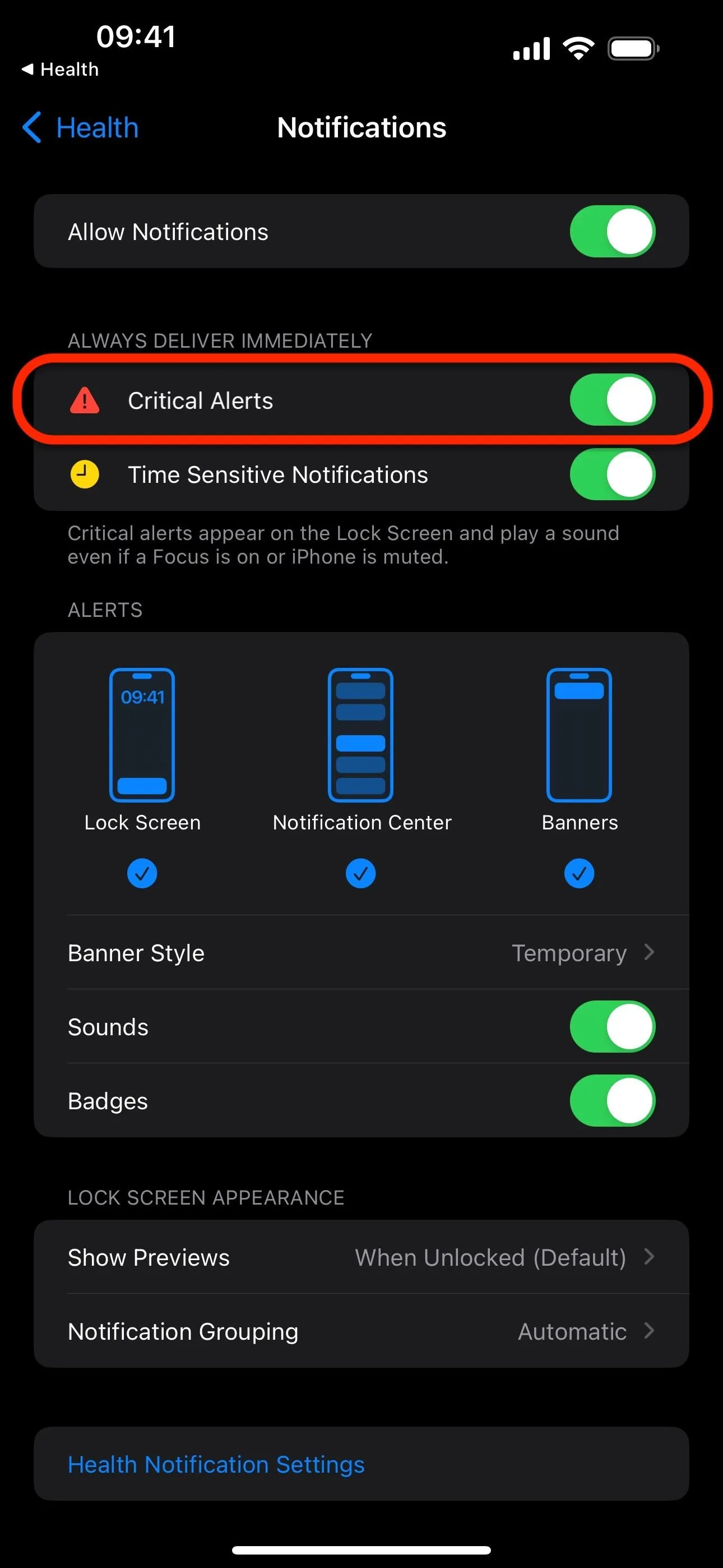Uncheck Notification Center alerts
Screen dimensions: 723x1568
(x=361, y=874)
